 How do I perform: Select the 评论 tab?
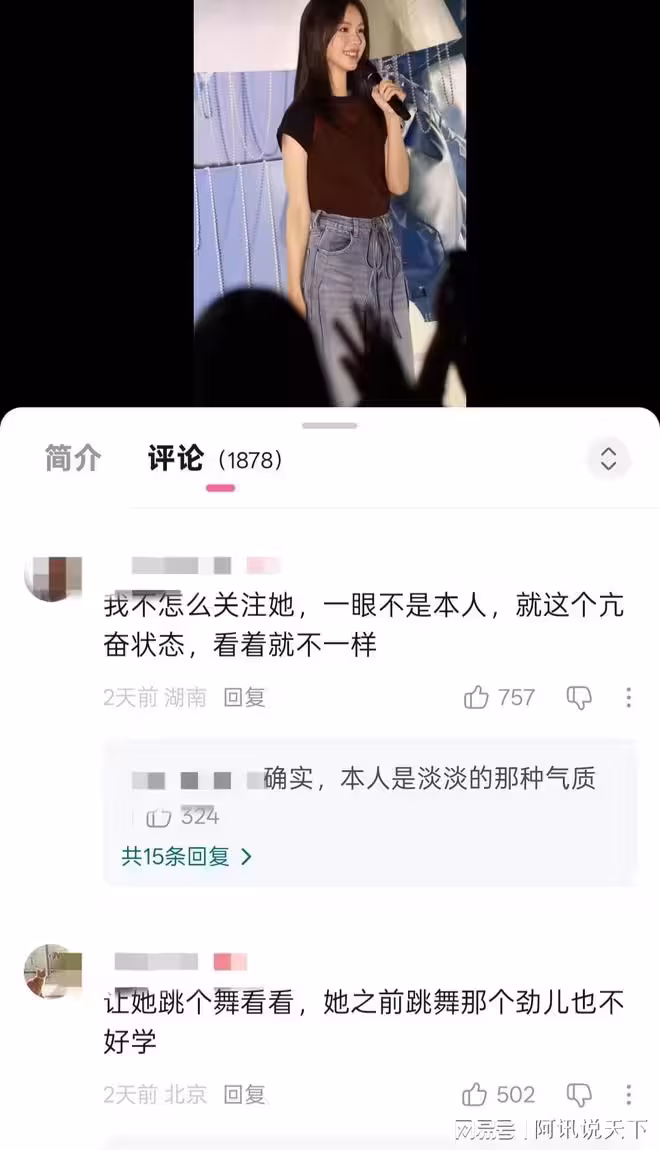[x=176, y=459]
